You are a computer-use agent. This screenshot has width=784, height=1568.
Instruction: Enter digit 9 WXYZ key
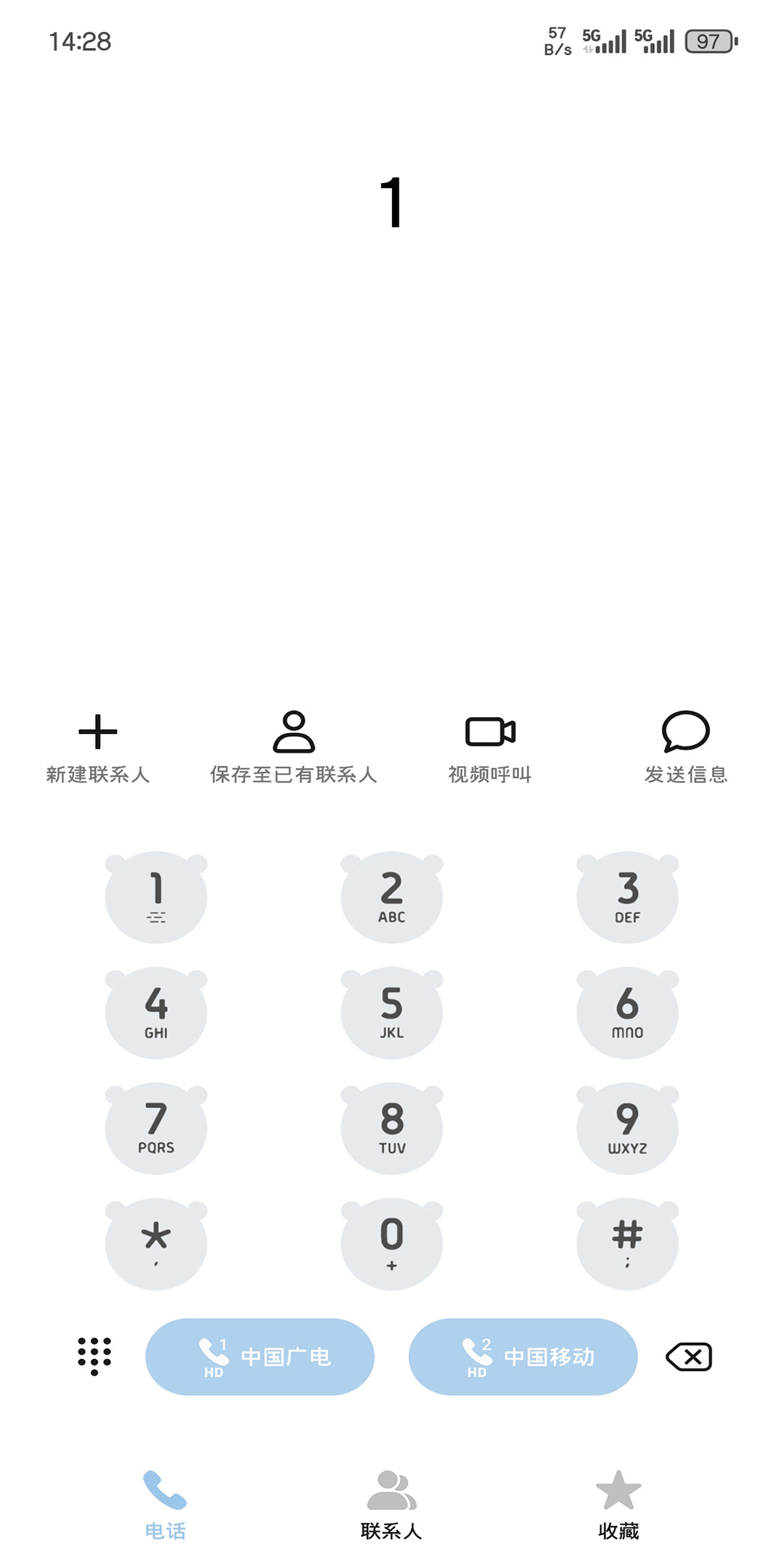[627, 1130]
